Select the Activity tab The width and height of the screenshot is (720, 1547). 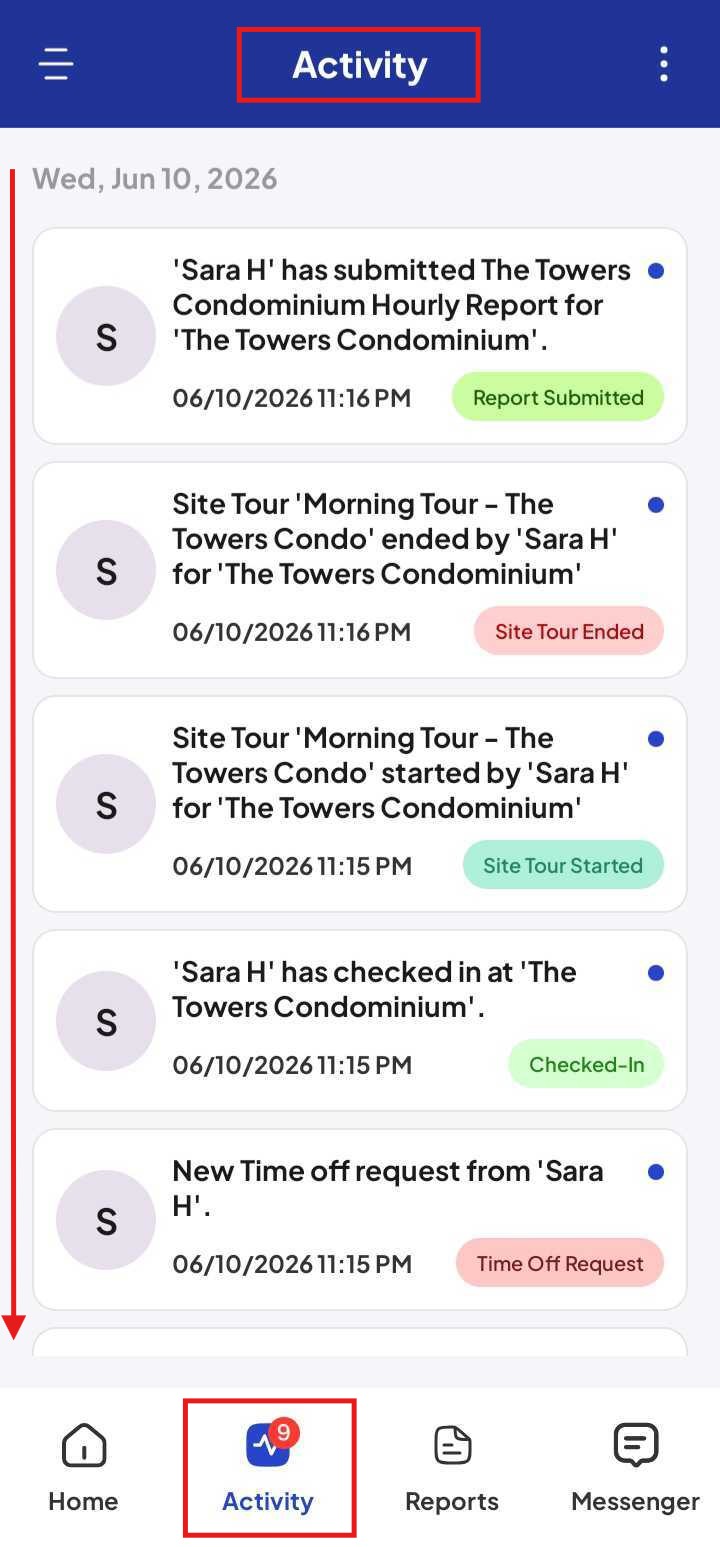(x=268, y=1468)
